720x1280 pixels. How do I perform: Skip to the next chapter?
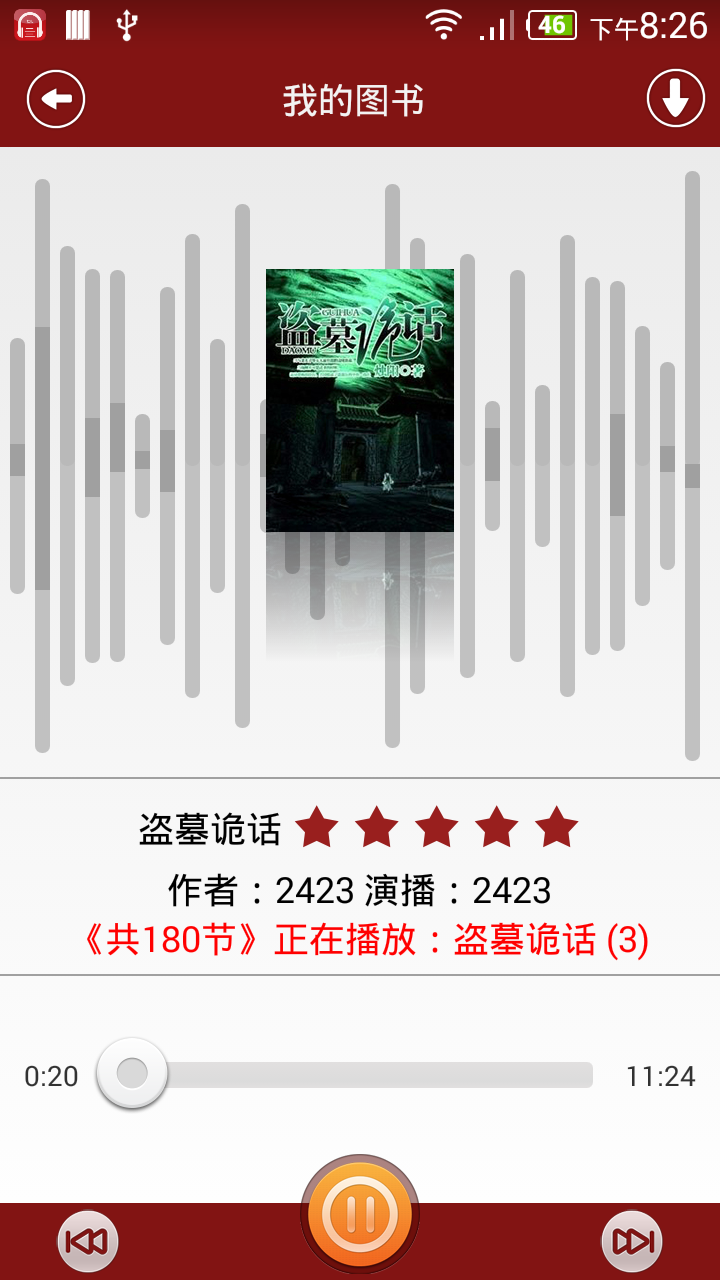pyautogui.click(x=632, y=1241)
